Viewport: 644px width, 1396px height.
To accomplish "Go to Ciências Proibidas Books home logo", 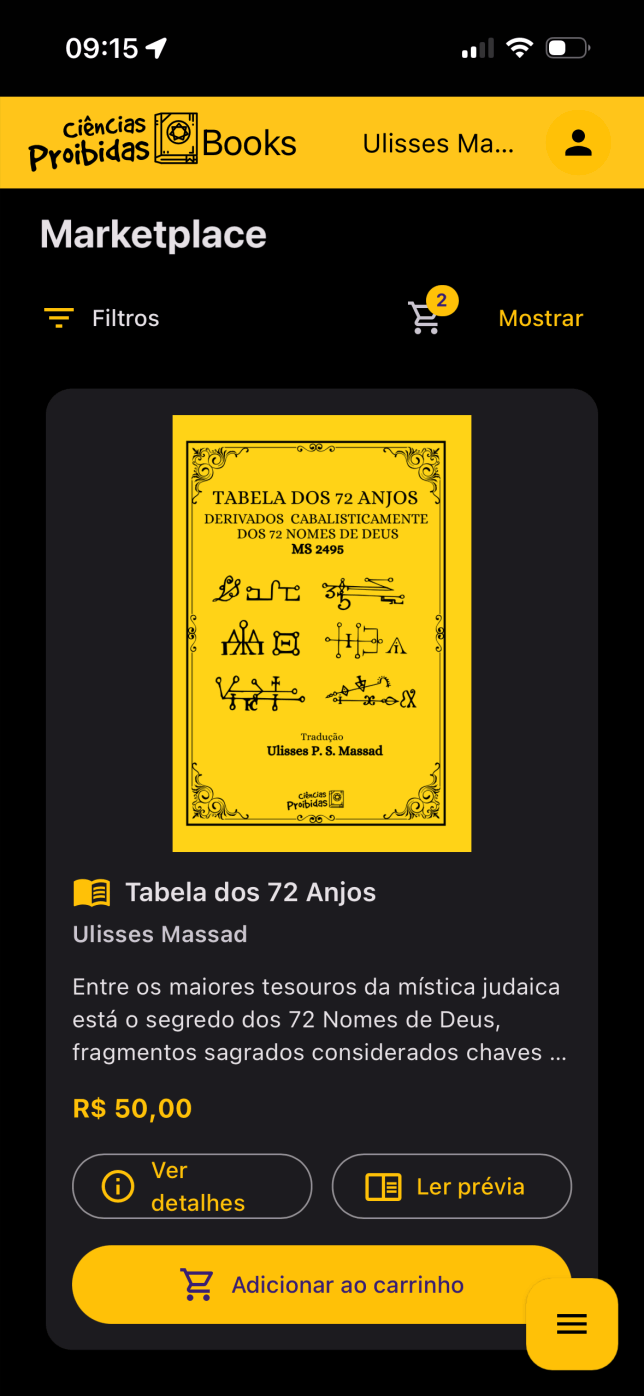I will coord(163,143).
